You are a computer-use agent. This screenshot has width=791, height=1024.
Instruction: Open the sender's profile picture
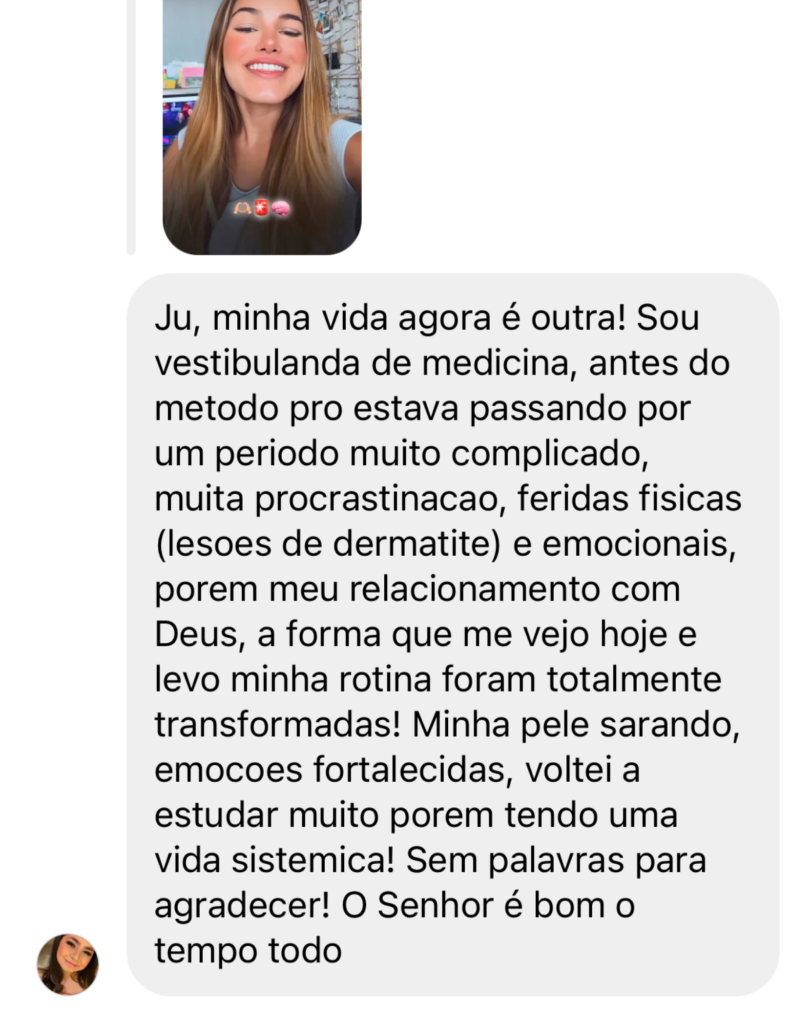(x=67, y=964)
